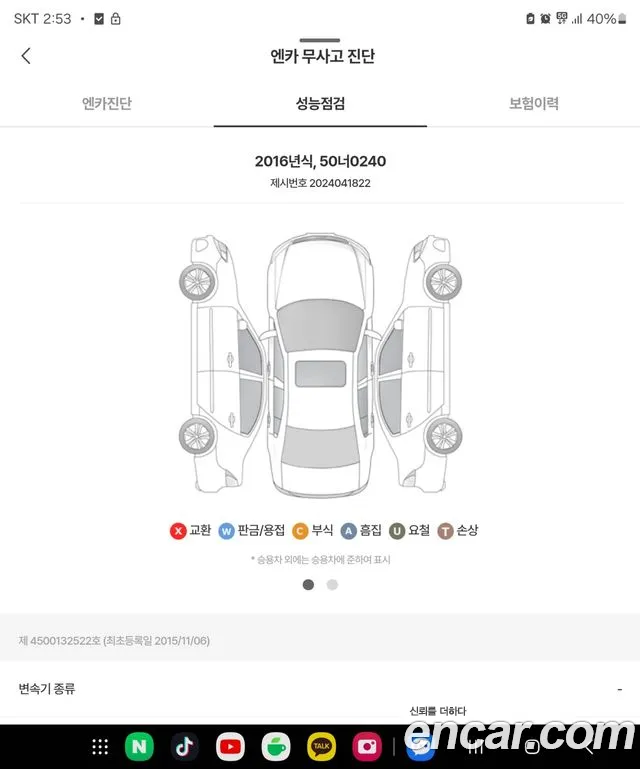Go back from the Encar diagnosis page
Screen dimensions: 640x769
(x=26, y=57)
